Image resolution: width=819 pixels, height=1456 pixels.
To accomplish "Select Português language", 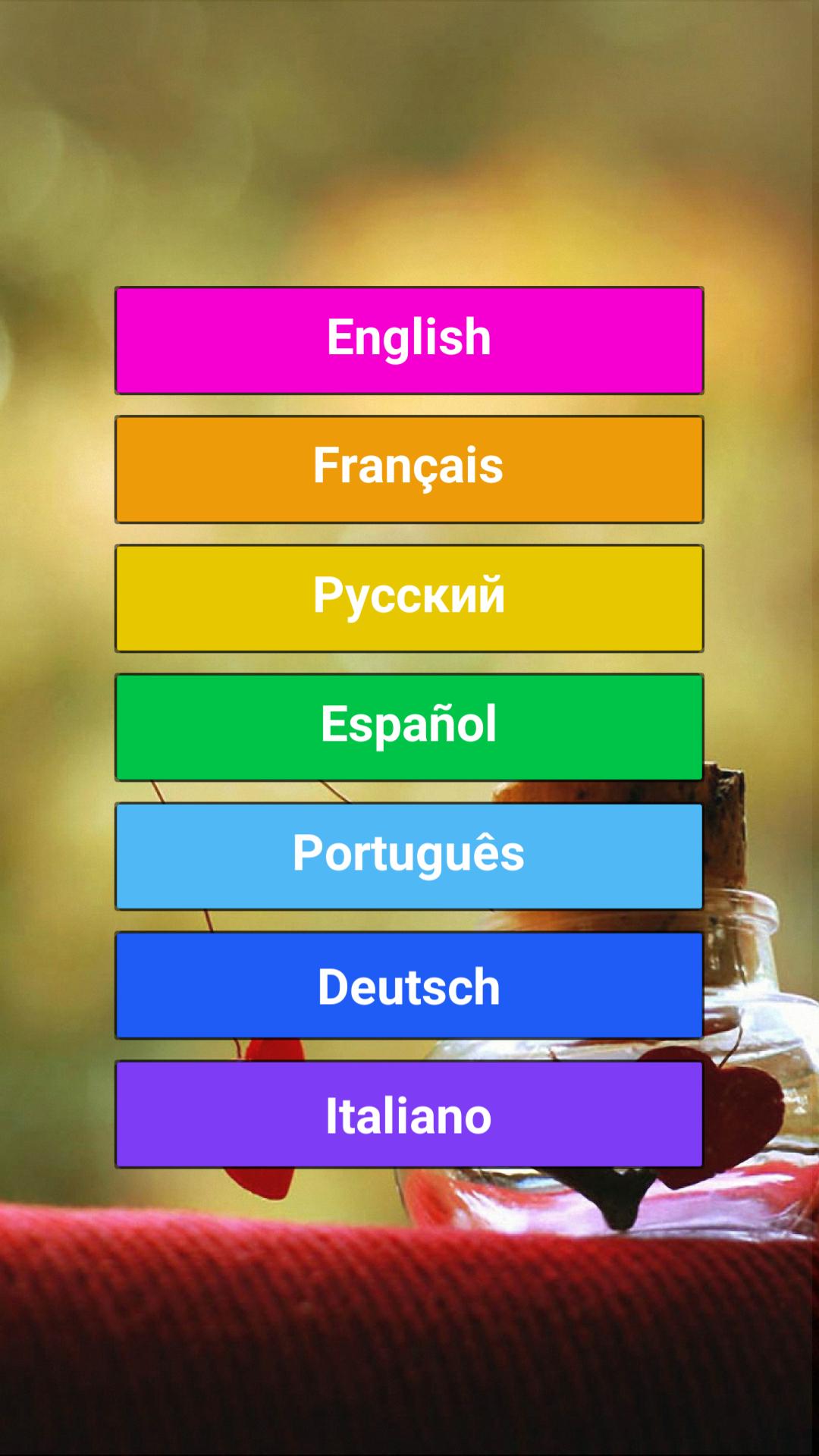I will click(x=409, y=856).
